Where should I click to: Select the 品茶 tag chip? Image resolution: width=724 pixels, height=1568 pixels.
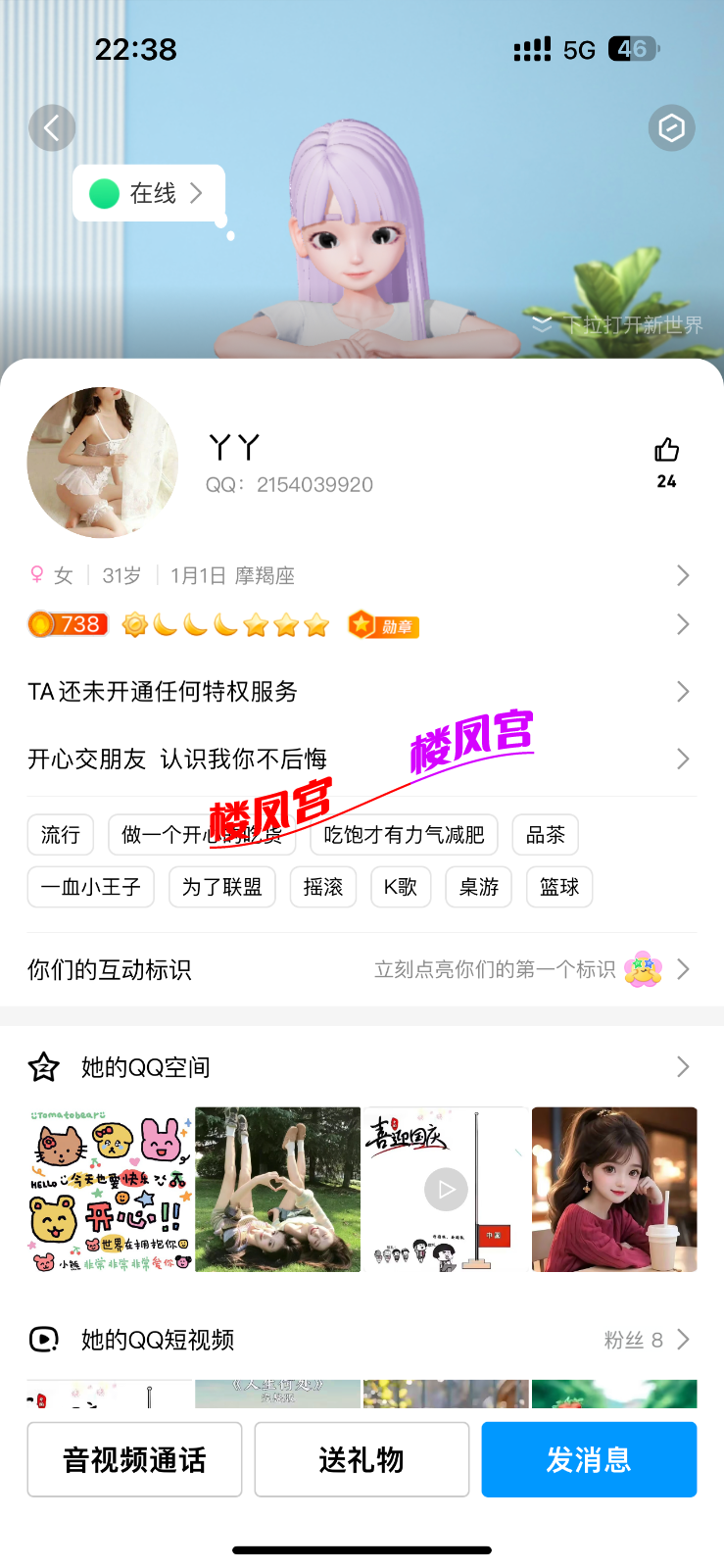tap(546, 835)
